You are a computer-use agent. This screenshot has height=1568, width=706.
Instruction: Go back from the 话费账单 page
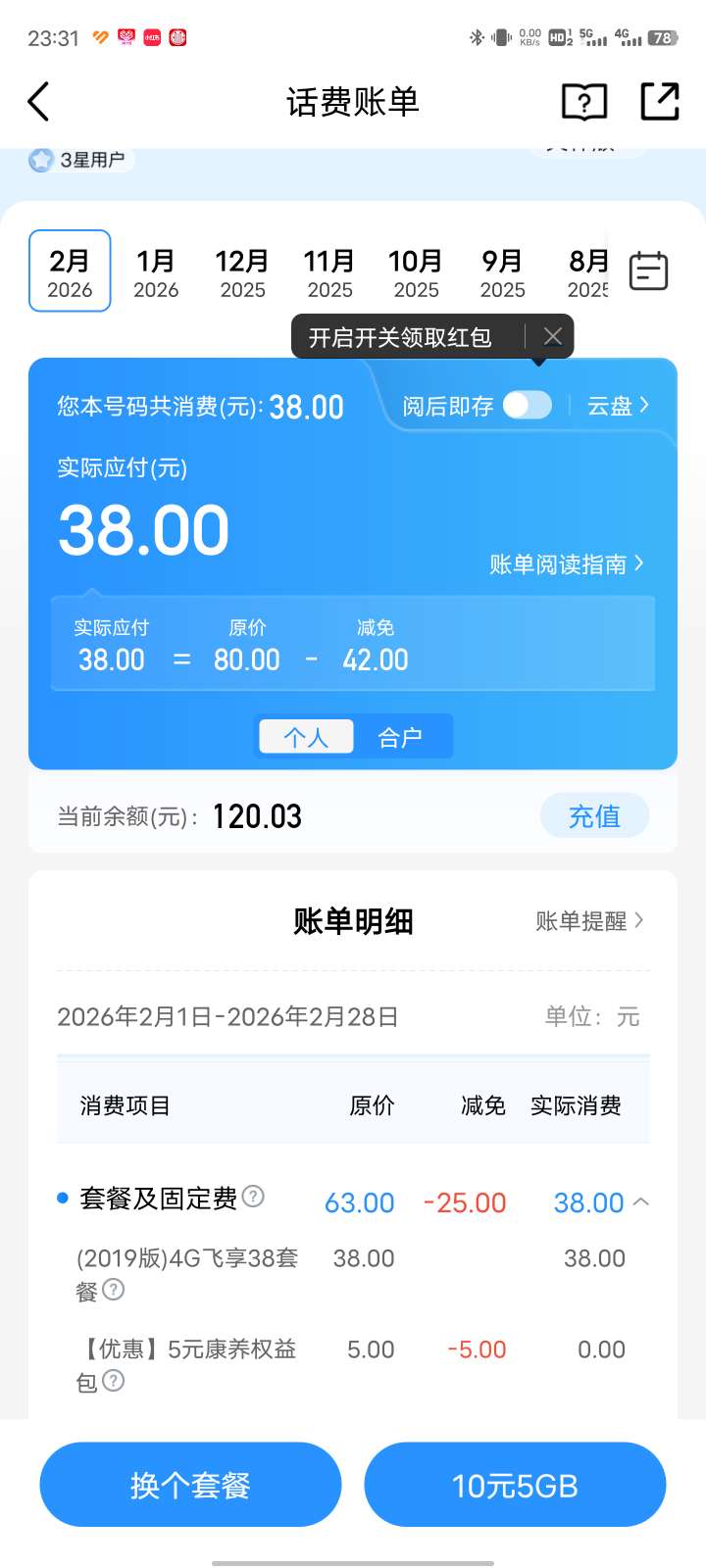point(39,102)
